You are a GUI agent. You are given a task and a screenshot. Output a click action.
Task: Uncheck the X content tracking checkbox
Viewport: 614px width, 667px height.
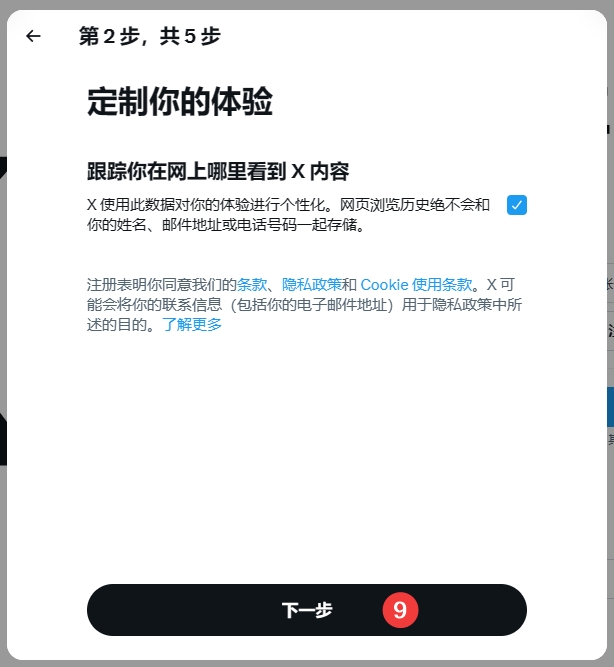tap(517, 205)
